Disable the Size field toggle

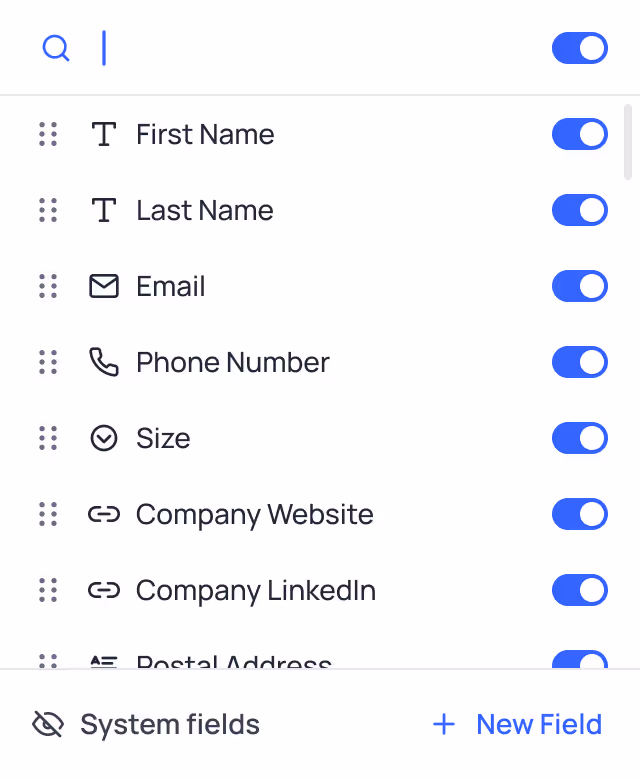pos(579,438)
